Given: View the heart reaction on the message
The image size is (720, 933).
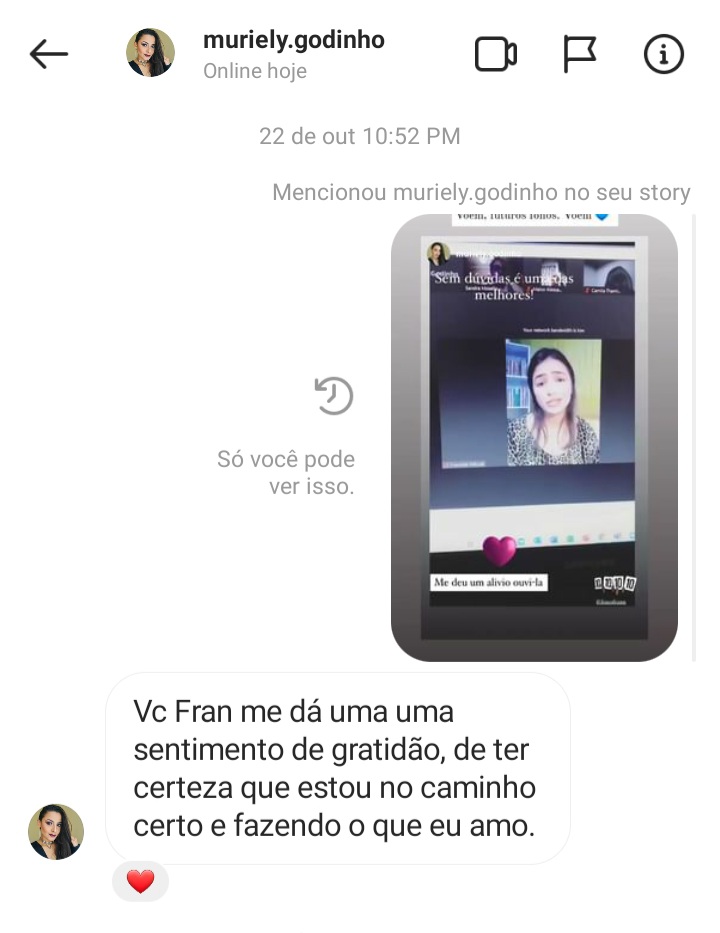Looking at the screenshot, I should pos(141,882).
